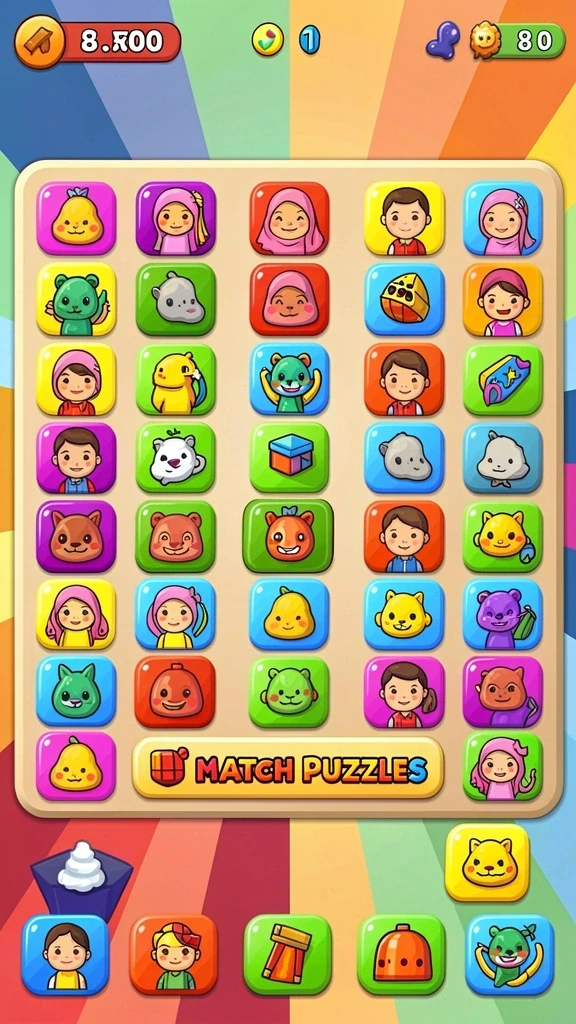Select the brown fox on purple tile

coord(76,536)
